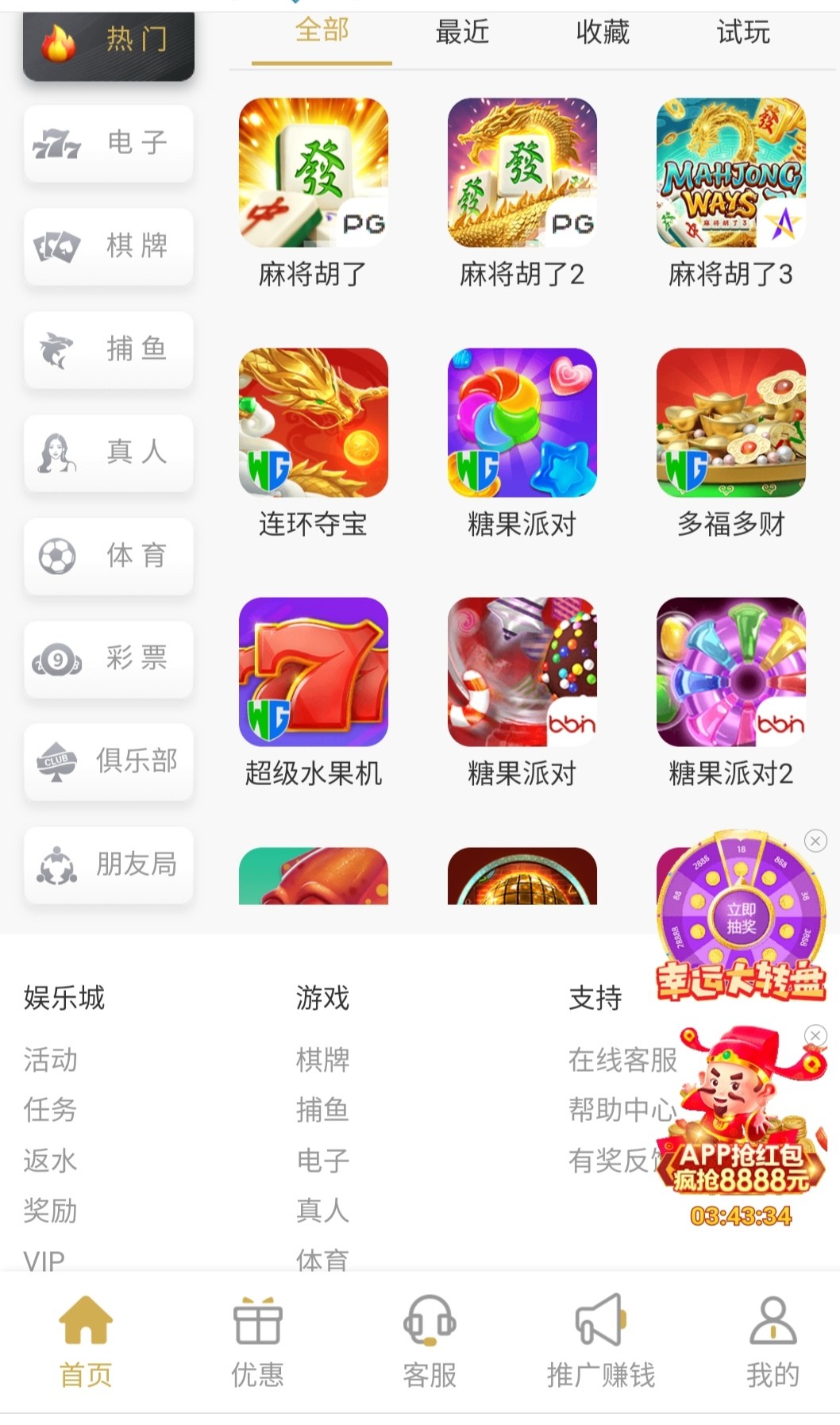Select the 捕鱼 category

pos(109,349)
